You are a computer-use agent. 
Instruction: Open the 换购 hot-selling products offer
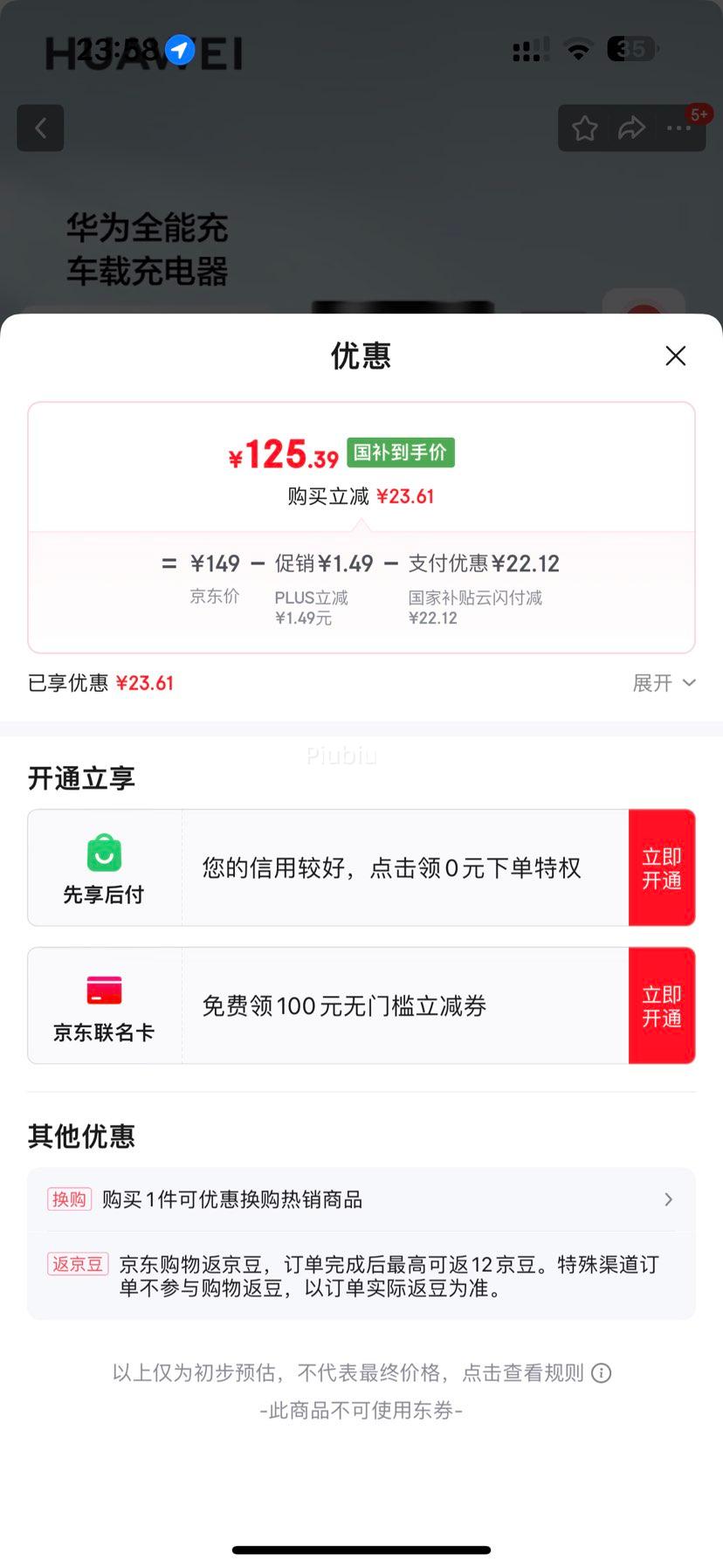pyautogui.click(x=361, y=1199)
